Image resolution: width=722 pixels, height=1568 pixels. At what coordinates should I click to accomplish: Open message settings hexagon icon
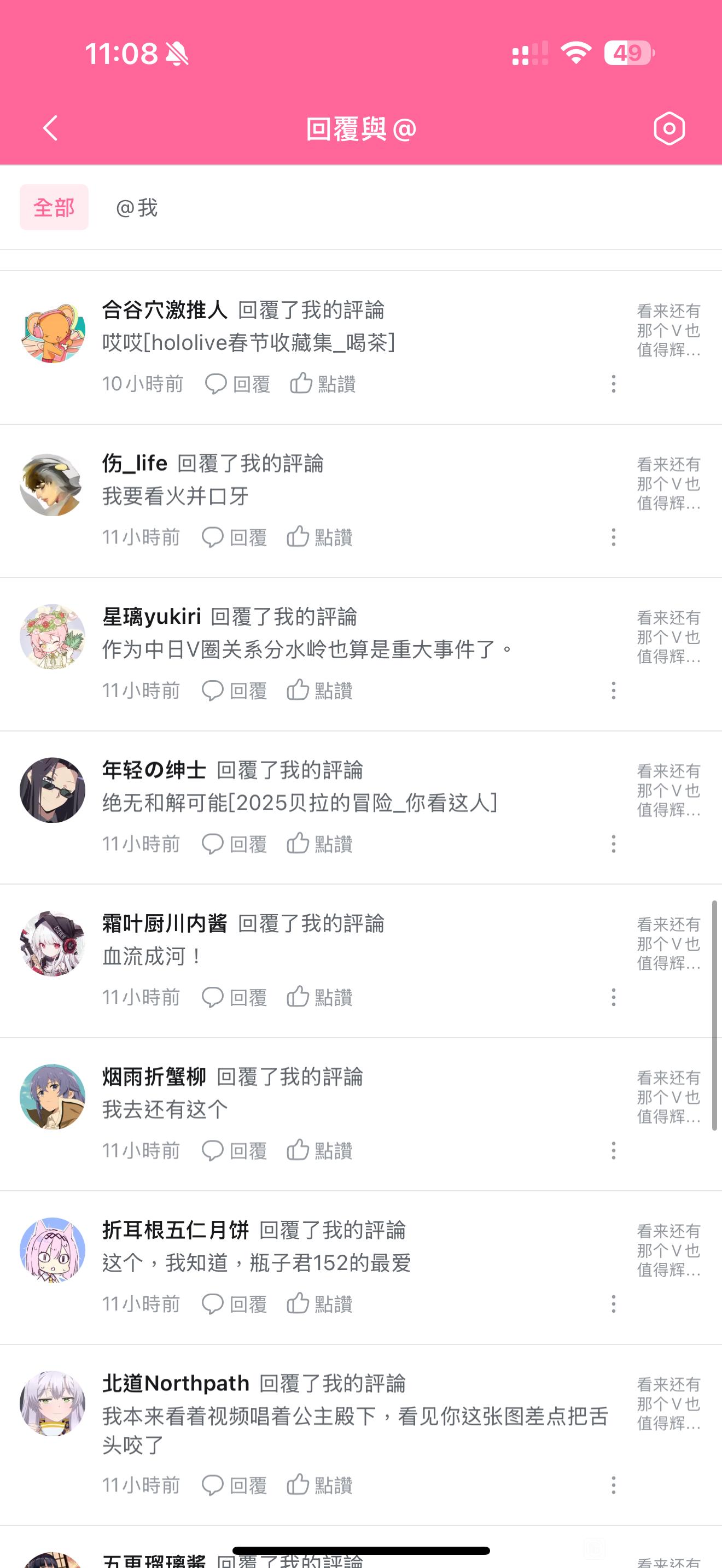[669, 128]
